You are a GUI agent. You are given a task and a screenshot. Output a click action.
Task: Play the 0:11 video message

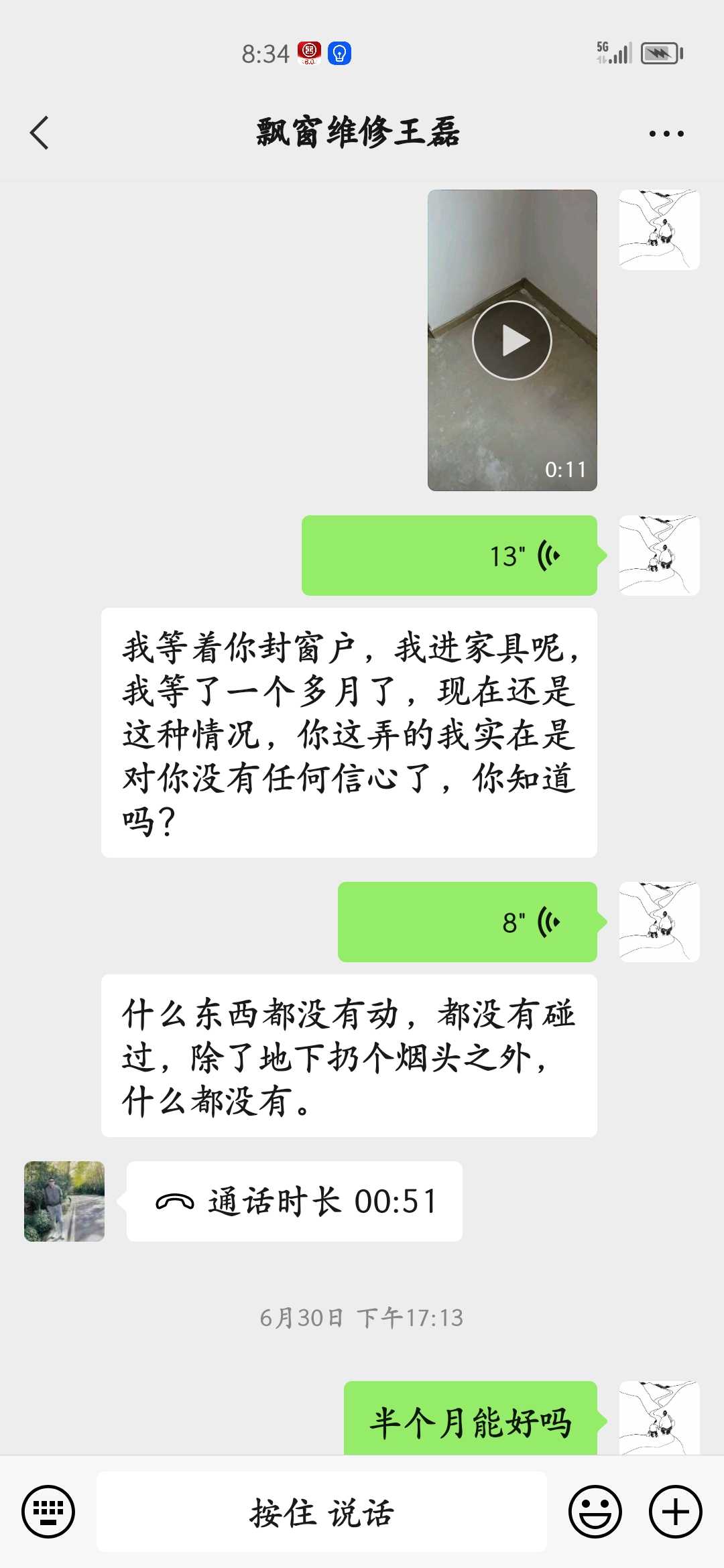[512, 340]
